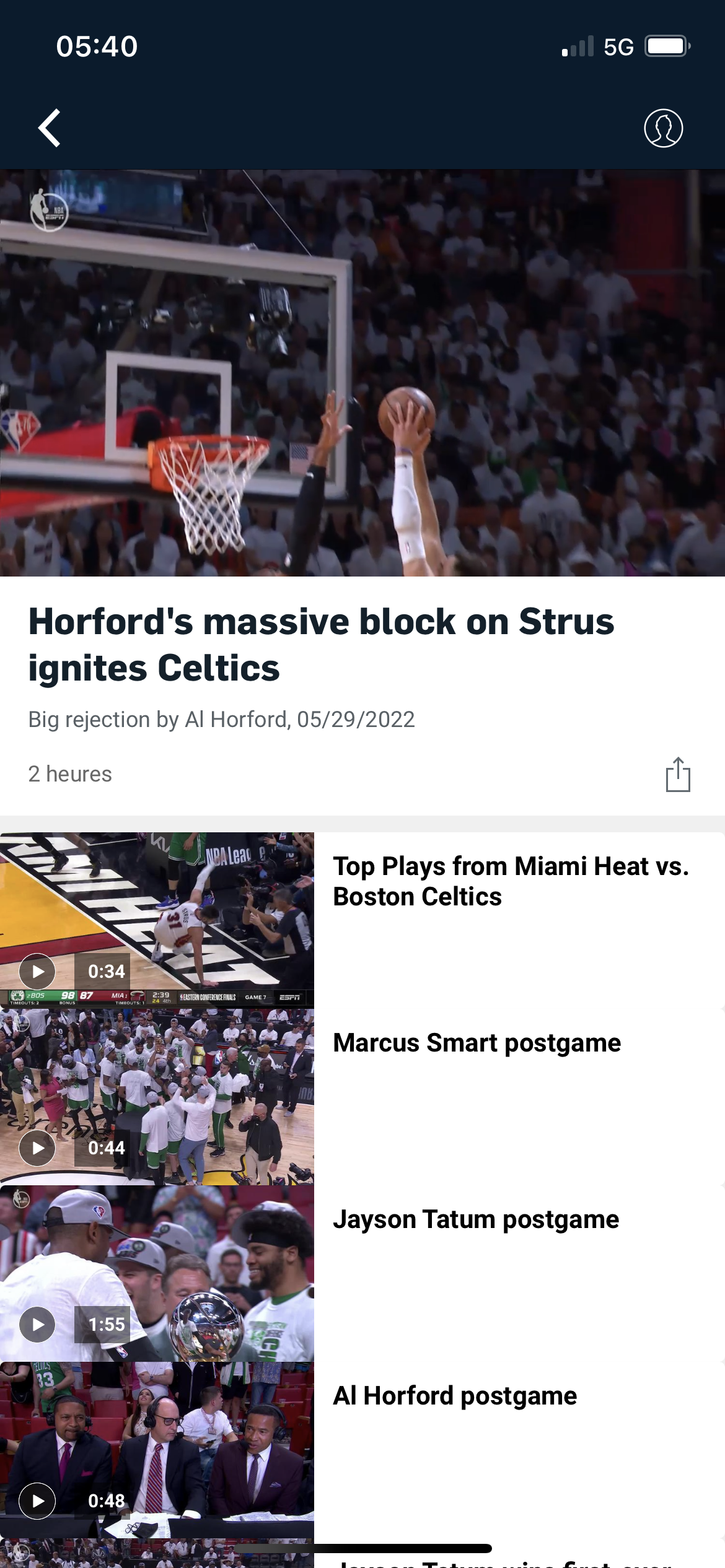
Task: Open the Jayson Tatum postgame video
Action: (x=362, y=1273)
